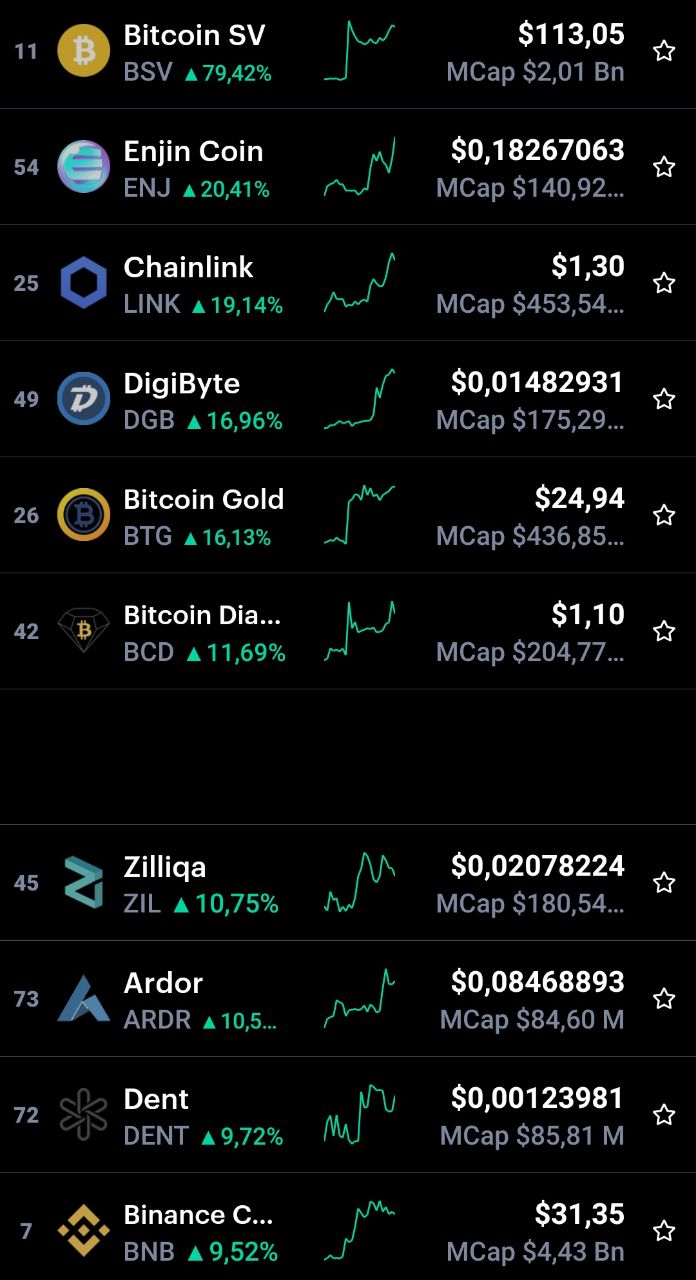696x1280 pixels.
Task: Tap the star beside Ardor
Action: click(664, 999)
